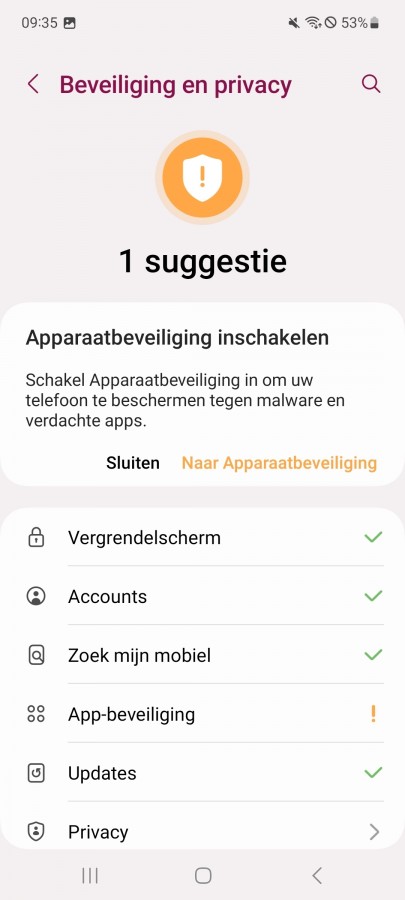Go to the home screen
The image size is (405, 900).
[x=203, y=875]
